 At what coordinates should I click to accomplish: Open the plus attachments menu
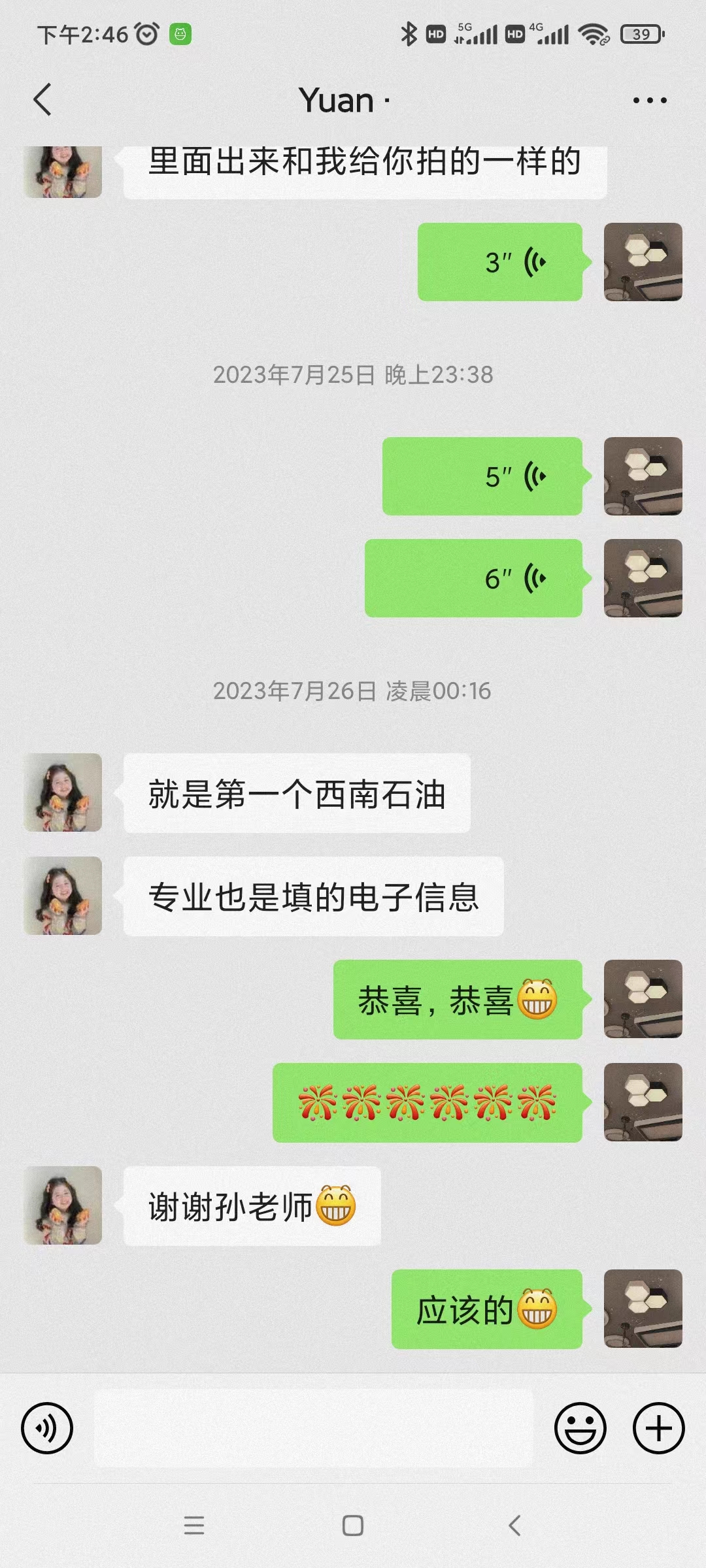click(658, 1428)
